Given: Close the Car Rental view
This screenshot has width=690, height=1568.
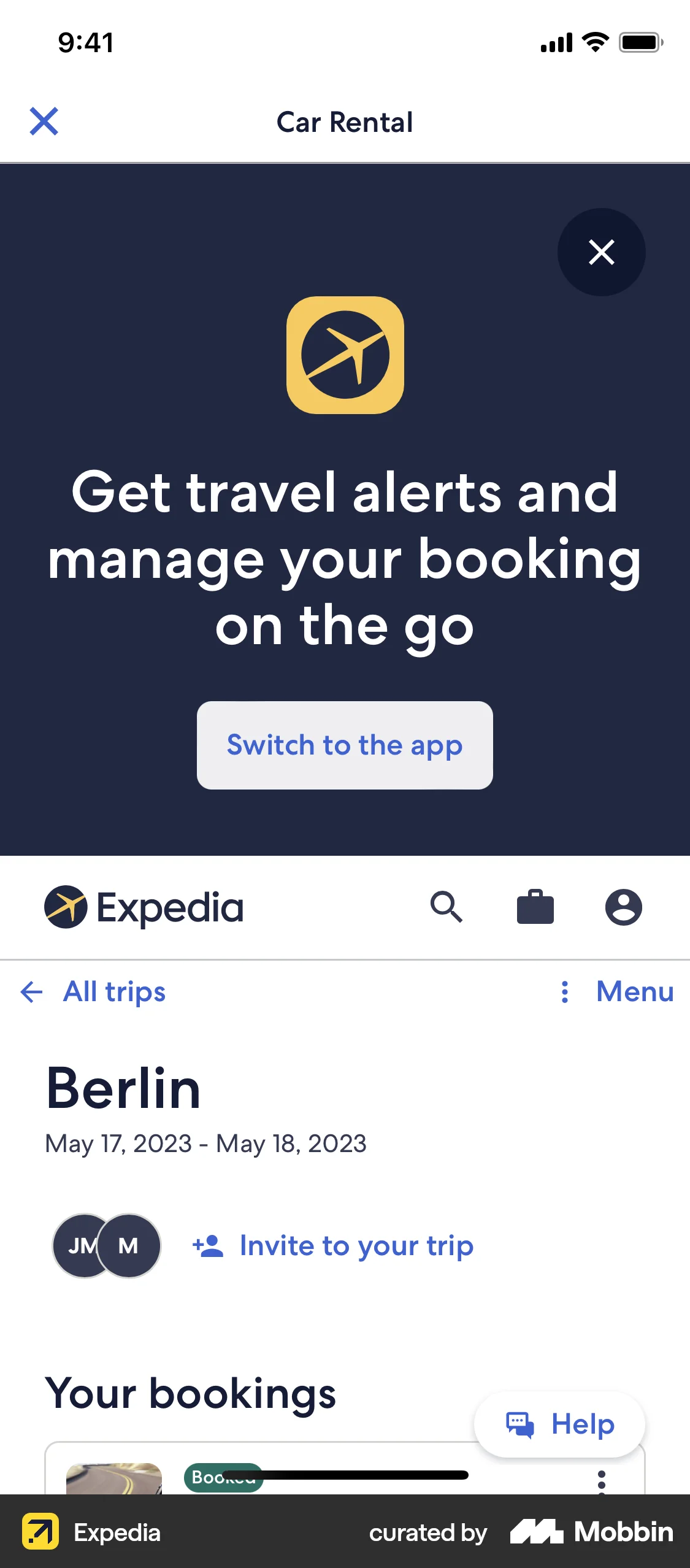Looking at the screenshot, I should point(44,121).
